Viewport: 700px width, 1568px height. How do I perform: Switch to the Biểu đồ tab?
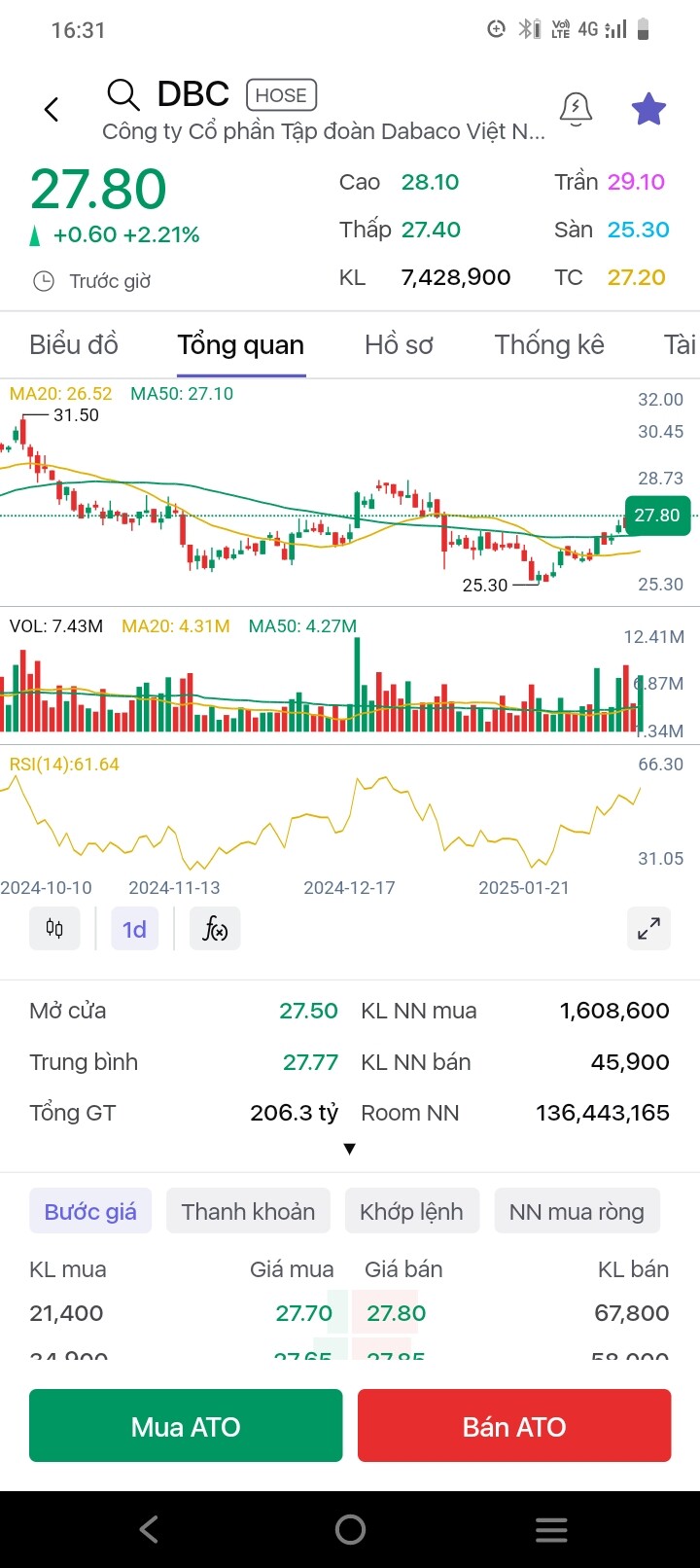point(74,345)
